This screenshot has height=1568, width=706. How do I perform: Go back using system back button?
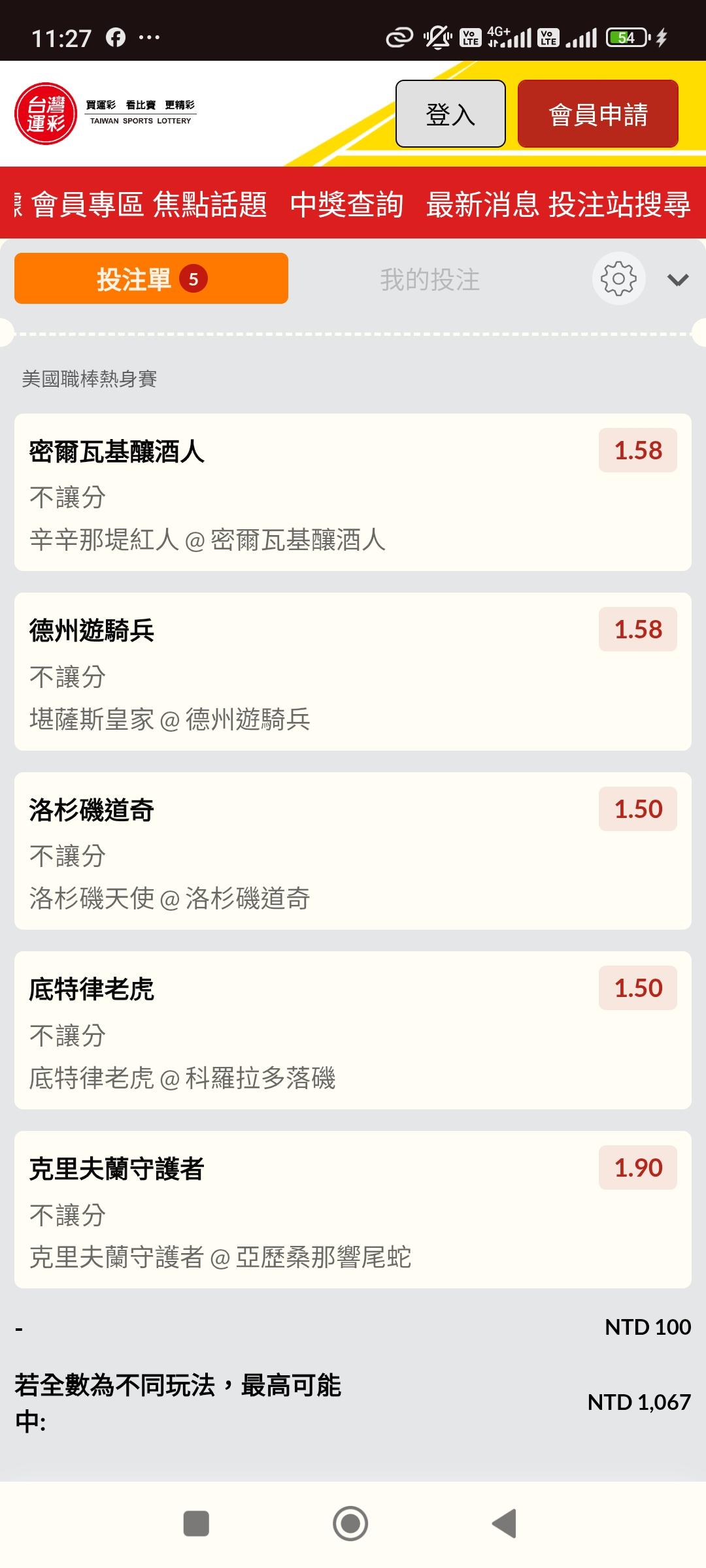tap(504, 1524)
